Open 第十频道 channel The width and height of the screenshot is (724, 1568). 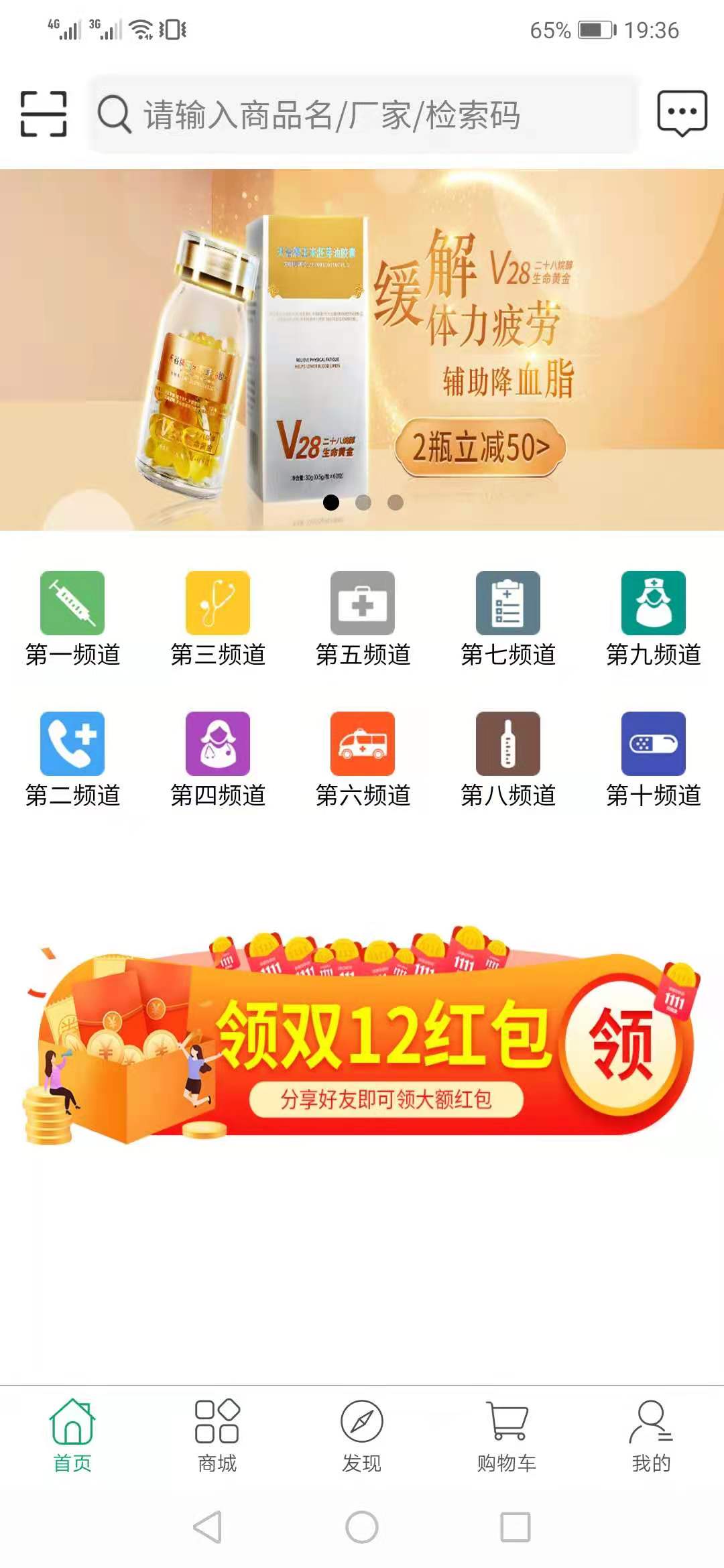pyautogui.click(x=653, y=759)
